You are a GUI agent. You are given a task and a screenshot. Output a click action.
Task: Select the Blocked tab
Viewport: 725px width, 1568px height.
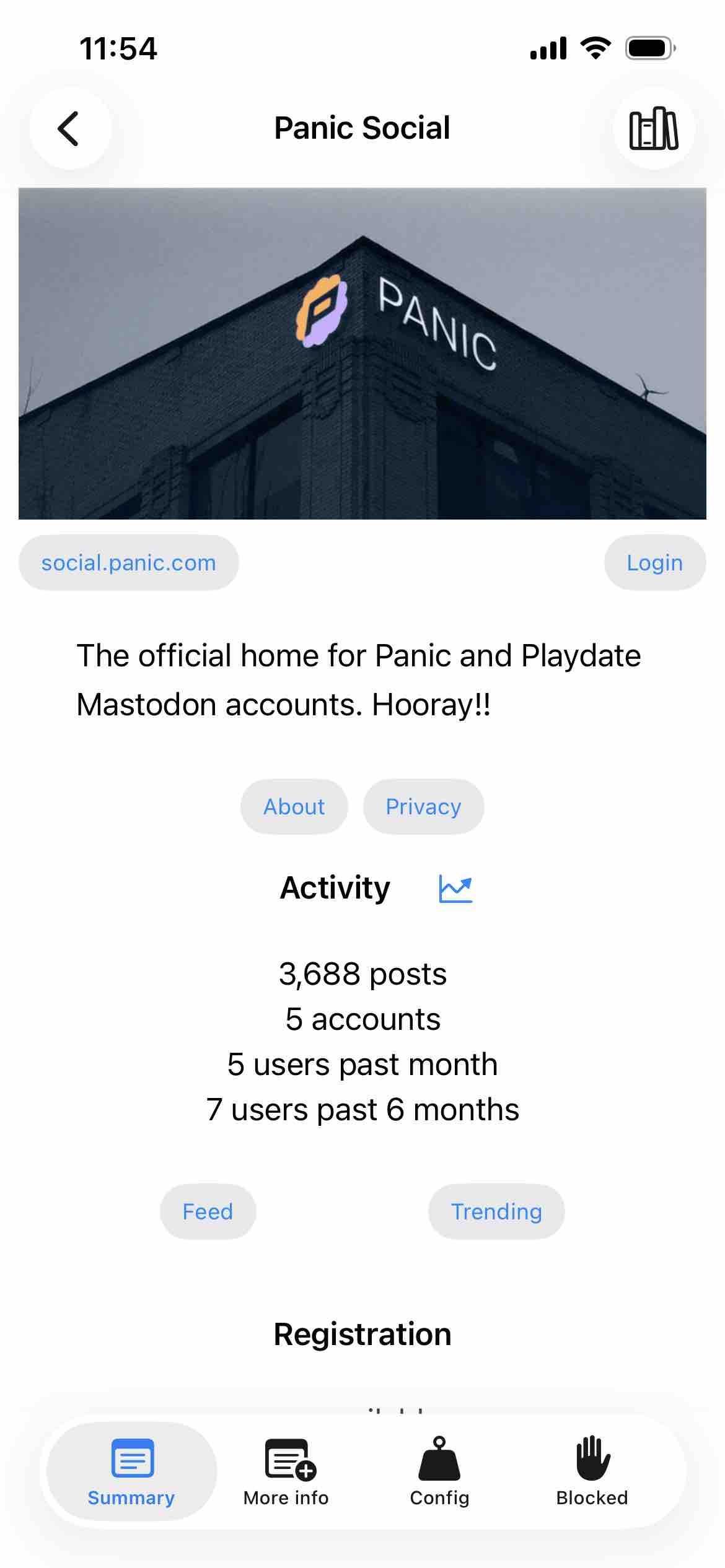(592, 1471)
